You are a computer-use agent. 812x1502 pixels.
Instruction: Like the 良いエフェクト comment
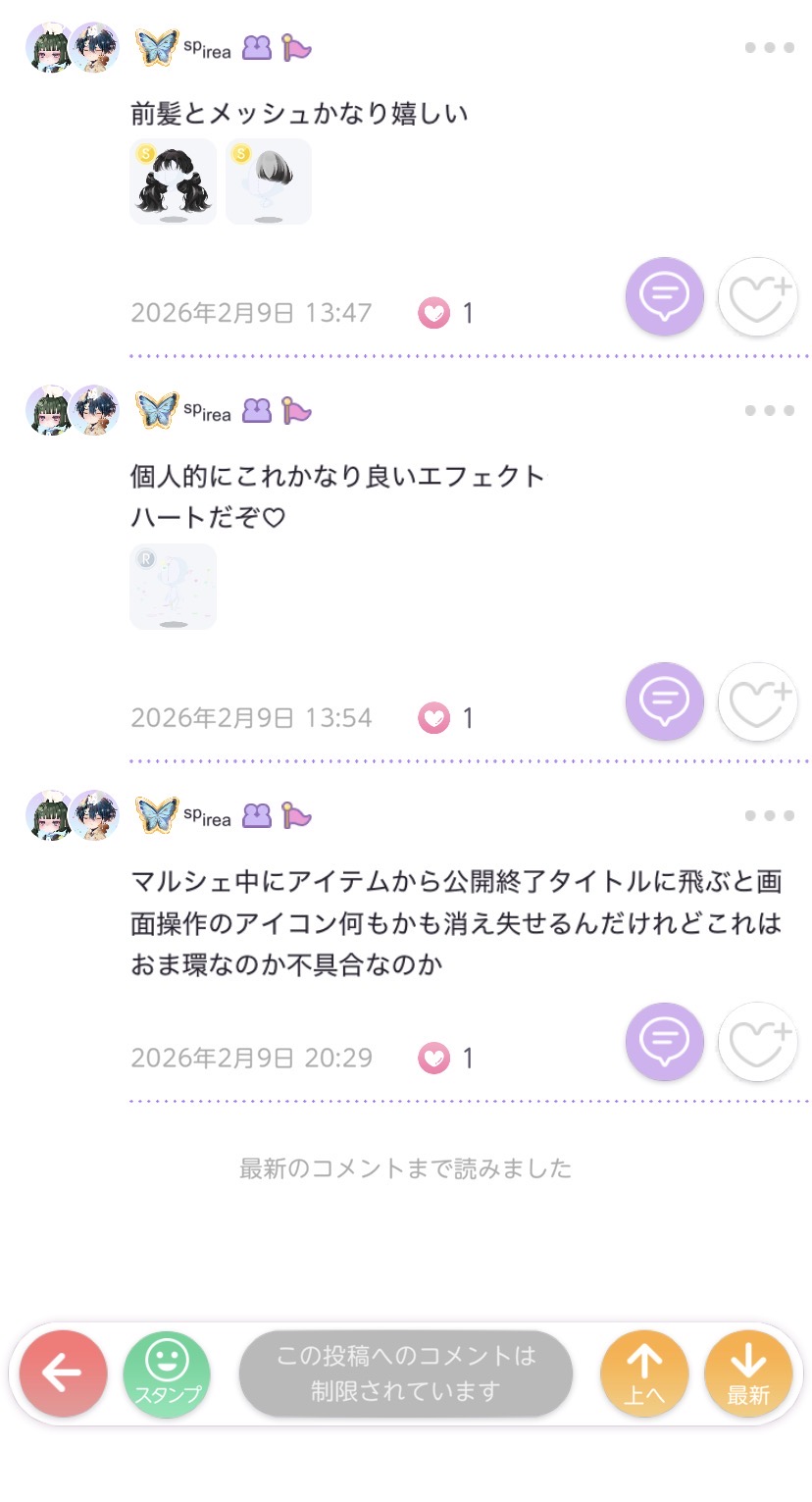coord(757,701)
